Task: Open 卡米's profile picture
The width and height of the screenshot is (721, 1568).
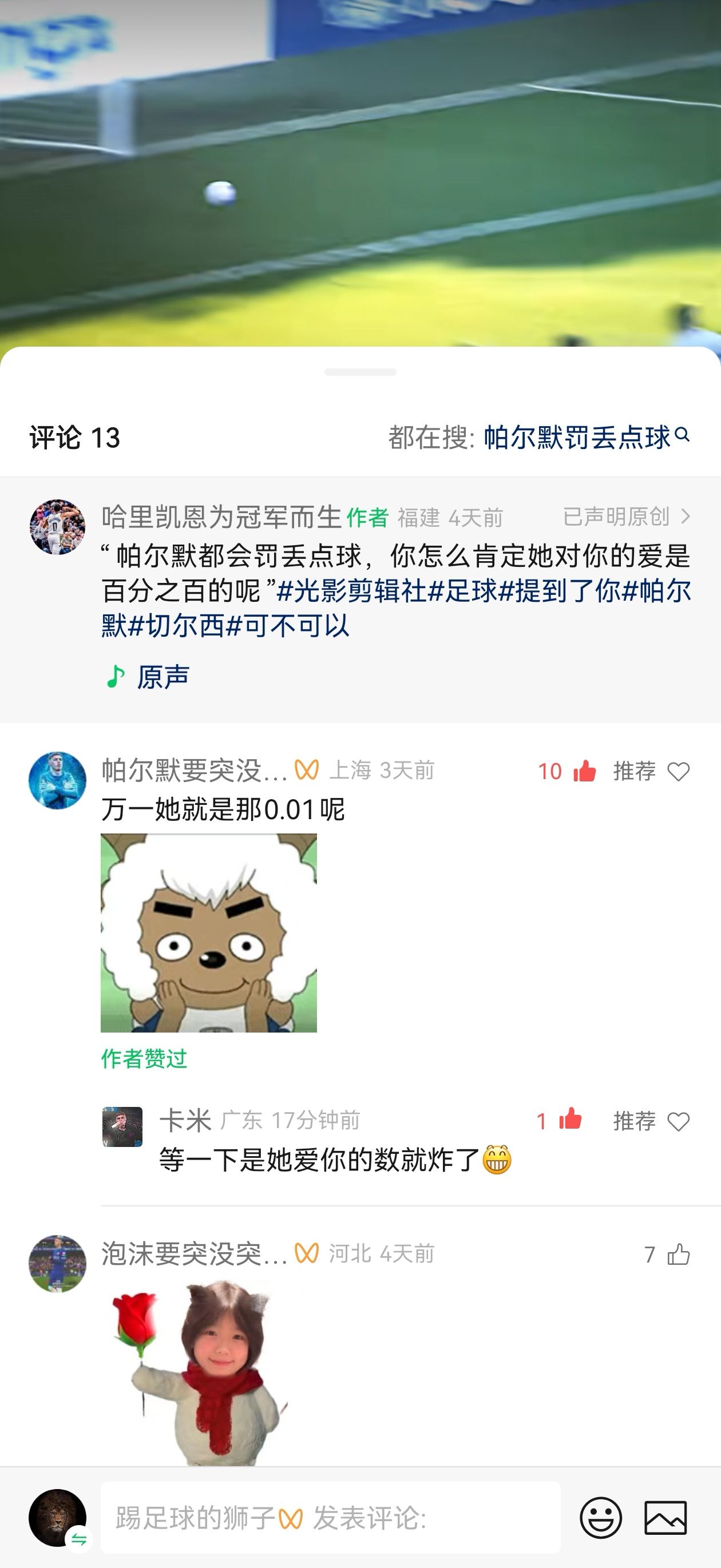Action: [x=122, y=1127]
